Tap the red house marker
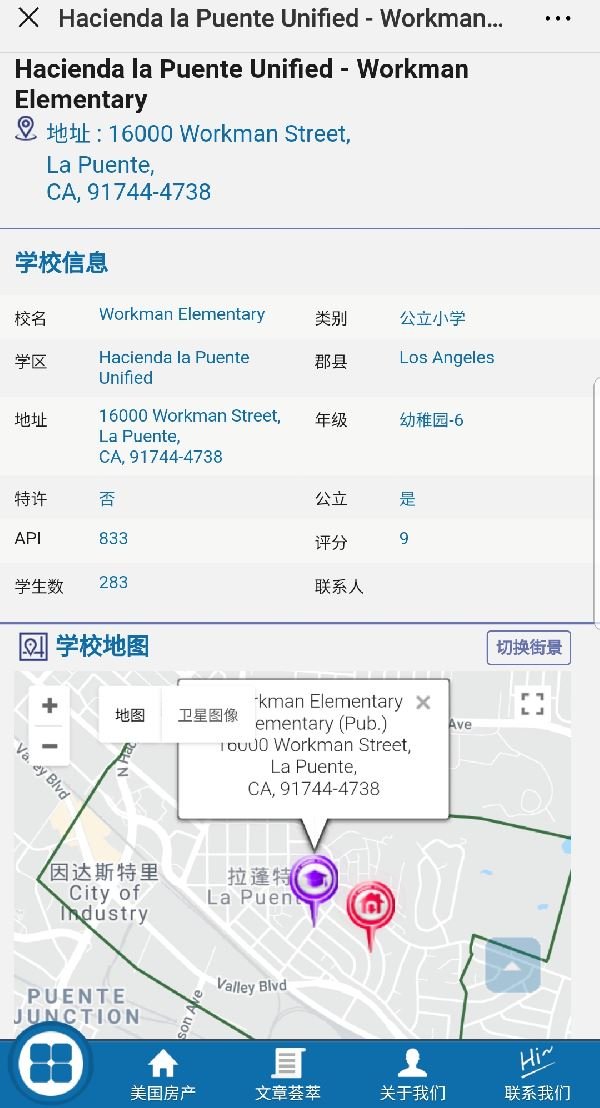This screenshot has height=1108, width=600. tap(370, 909)
